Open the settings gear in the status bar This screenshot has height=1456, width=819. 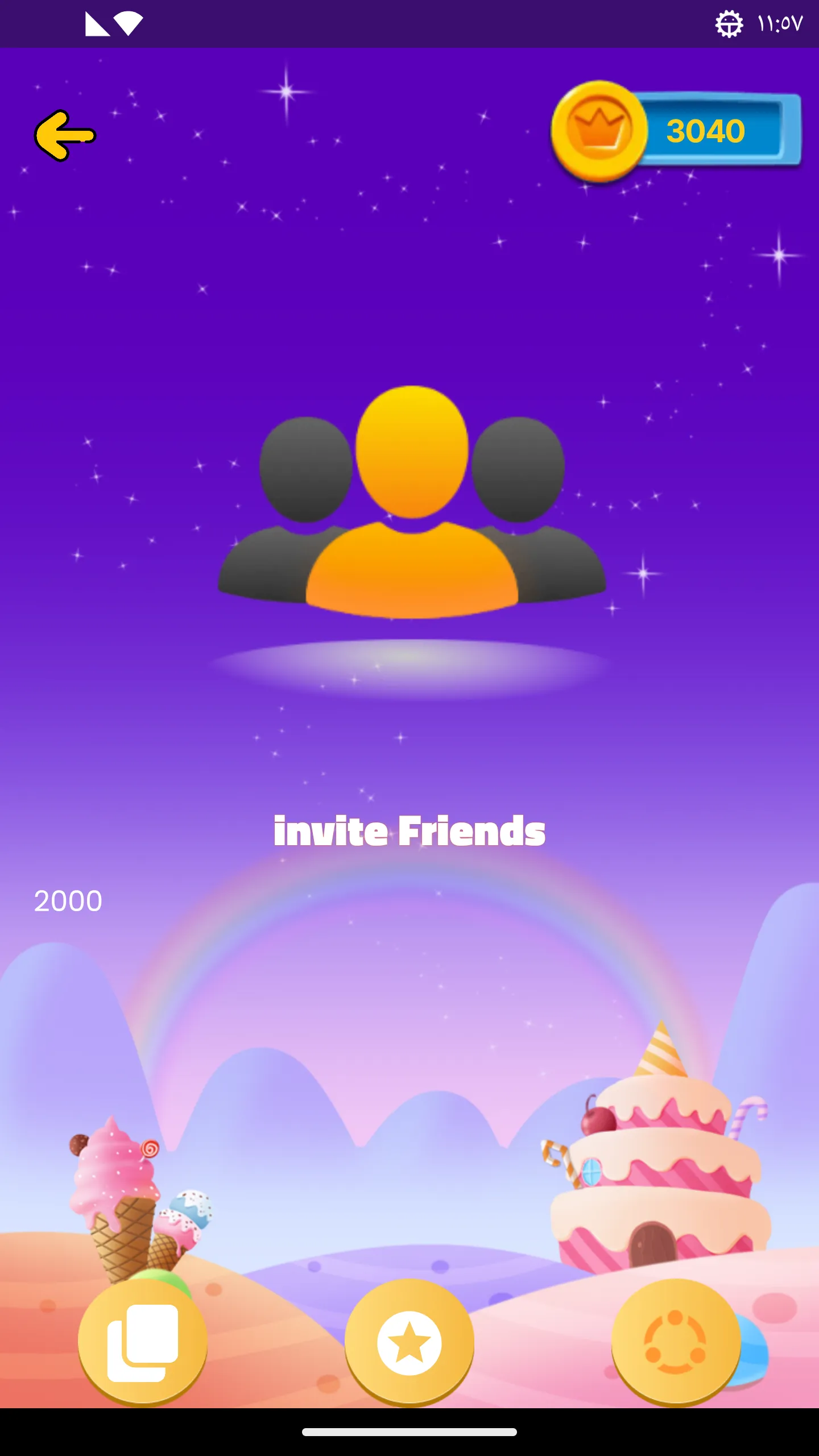point(728,24)
